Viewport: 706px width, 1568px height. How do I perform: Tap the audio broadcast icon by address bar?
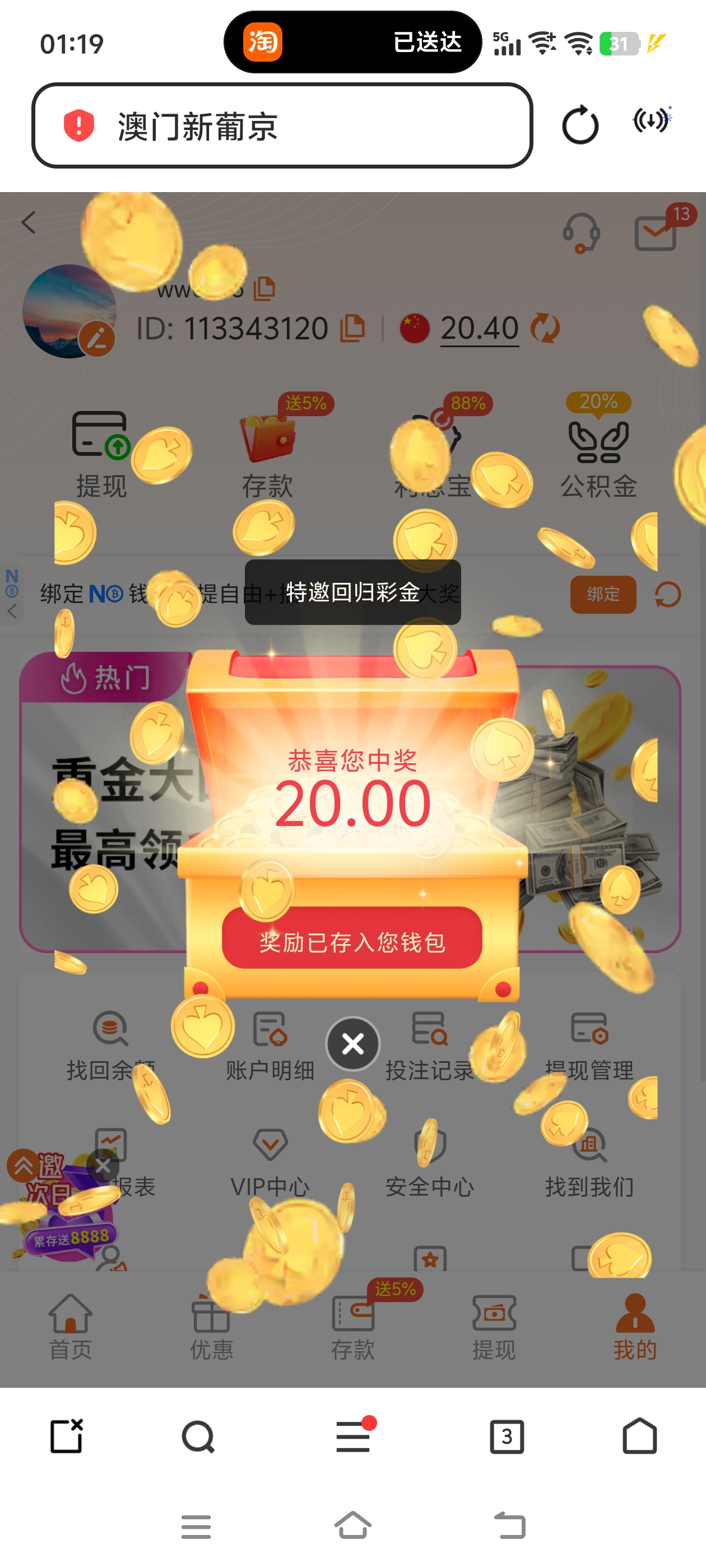[652, 120]
